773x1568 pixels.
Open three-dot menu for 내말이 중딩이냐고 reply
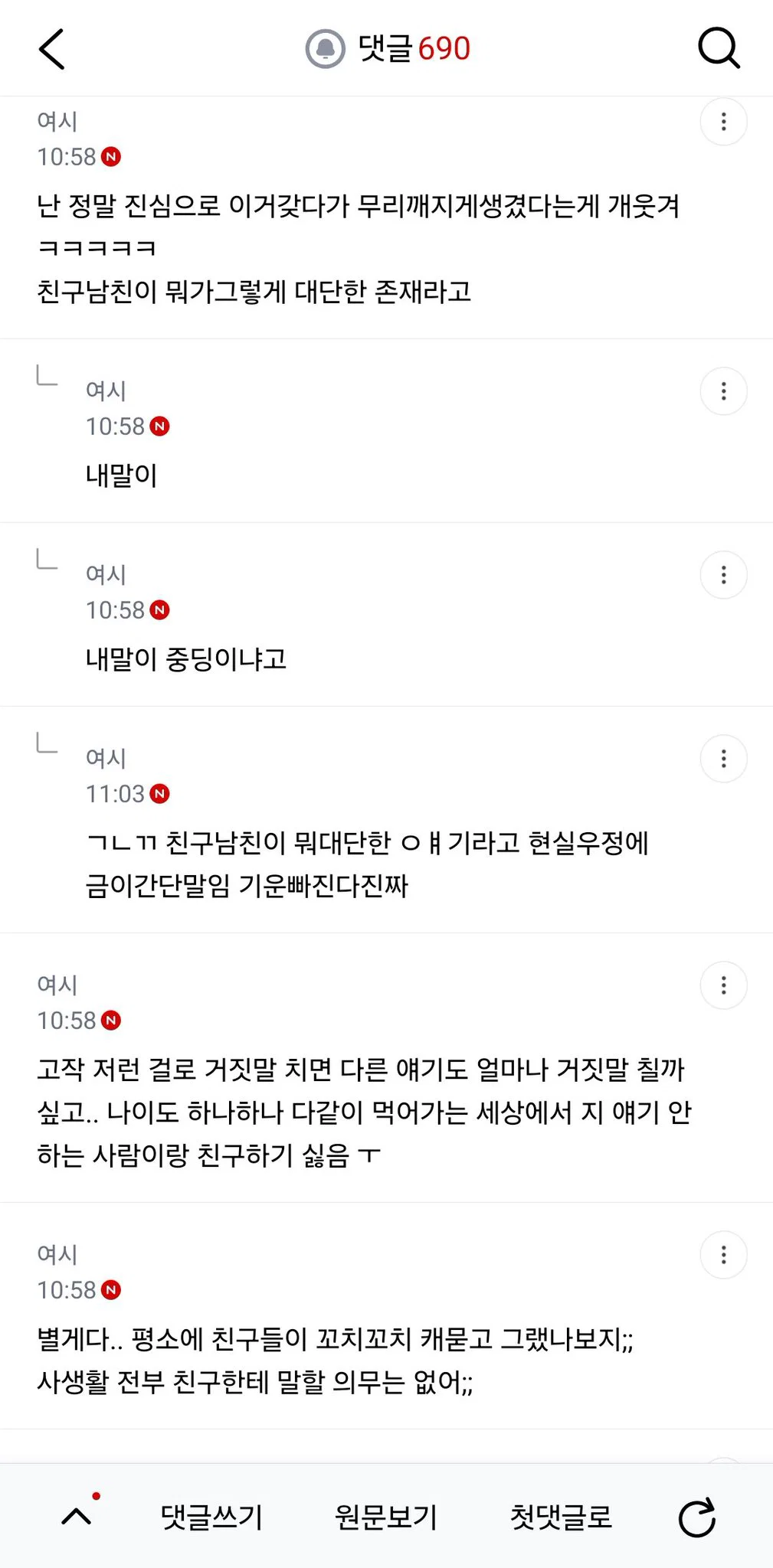[723, 575]
